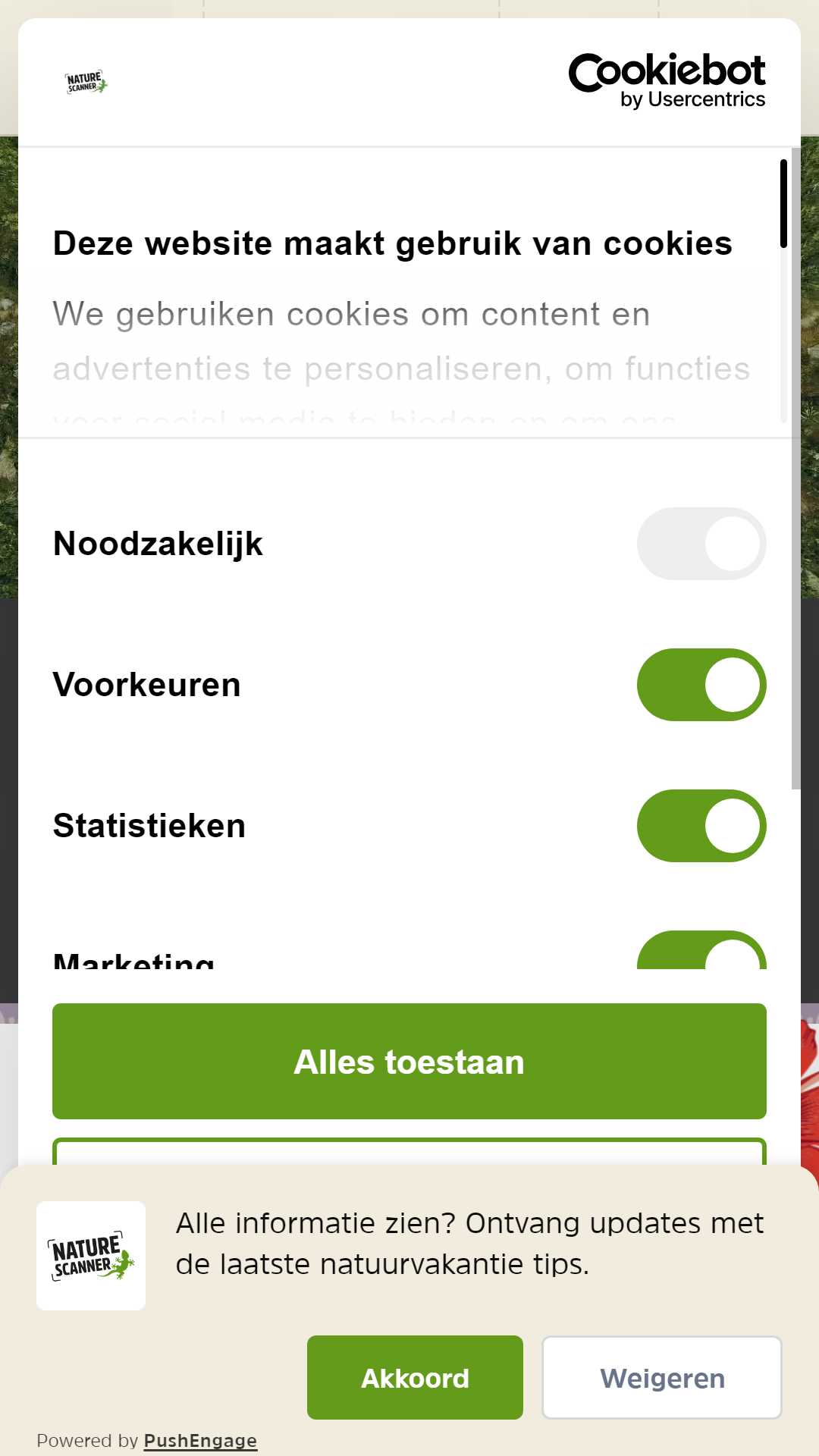Tap the Cookiebot by Usercentrics logo link
Screen dimensions: 819x1456
(667, 81)
